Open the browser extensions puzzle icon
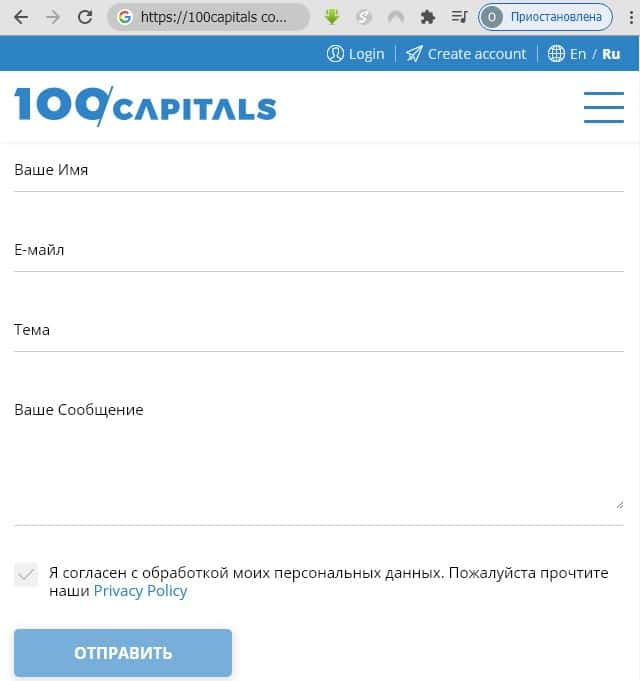This screenshot has height=681, width=640. [428, 17]
